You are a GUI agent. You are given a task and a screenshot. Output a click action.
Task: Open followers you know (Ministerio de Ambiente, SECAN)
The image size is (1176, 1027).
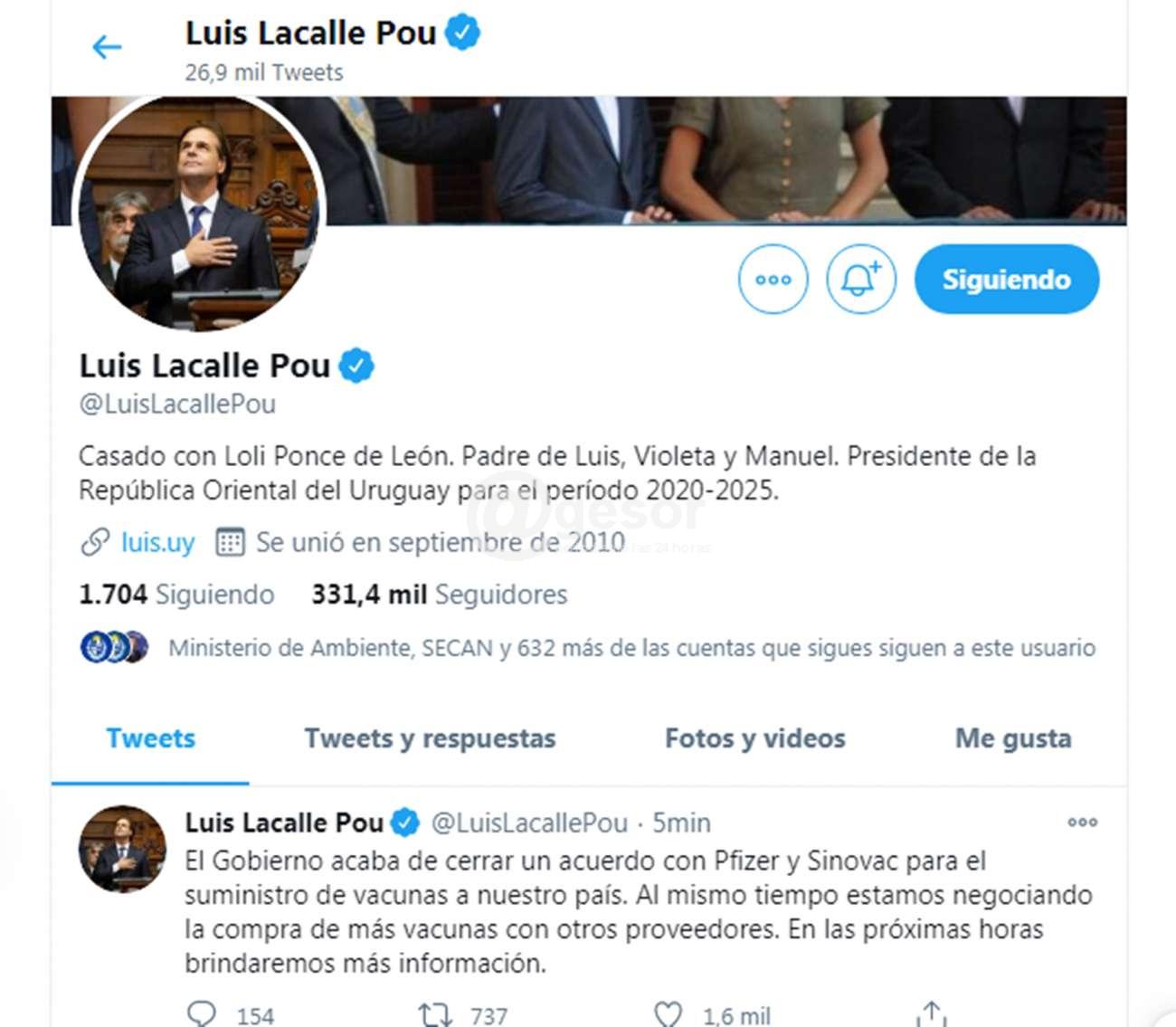point(631,648)
